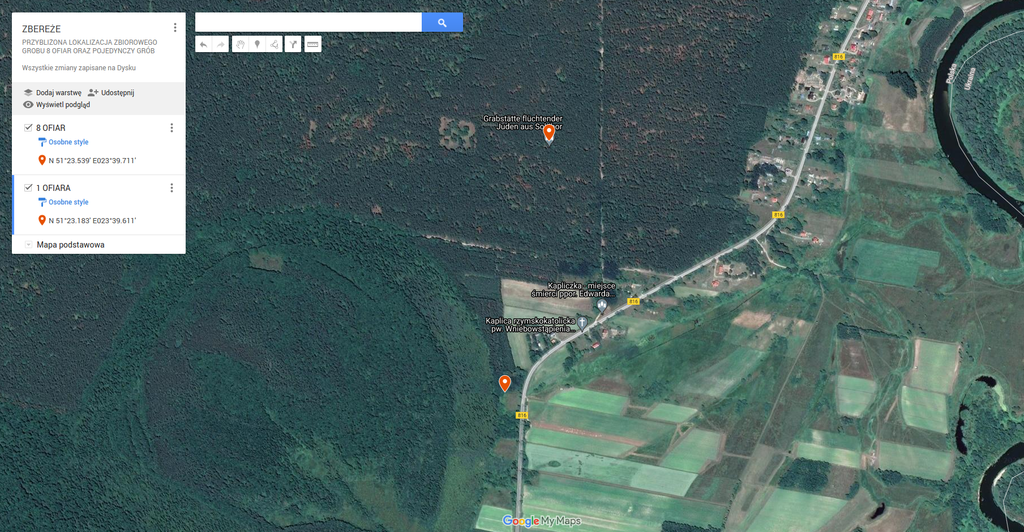Redo the last edit
This screenshot has height=532, width=1024.
pyautogui.click(x=221, y=44)
